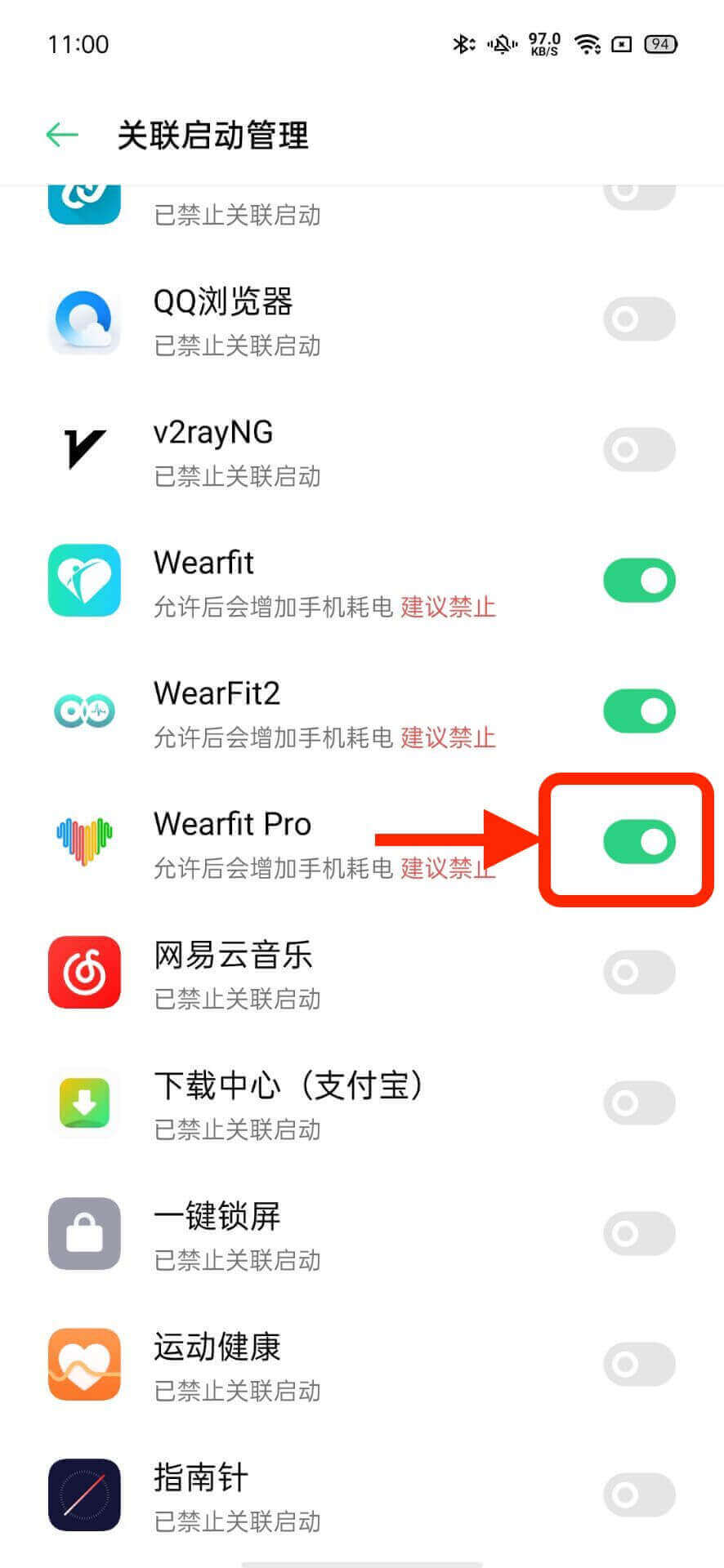Turn on the v2rayNG switch
The height and width of the screenshot is (1568, 724).
pyautogui.click(x=639, y=450)
